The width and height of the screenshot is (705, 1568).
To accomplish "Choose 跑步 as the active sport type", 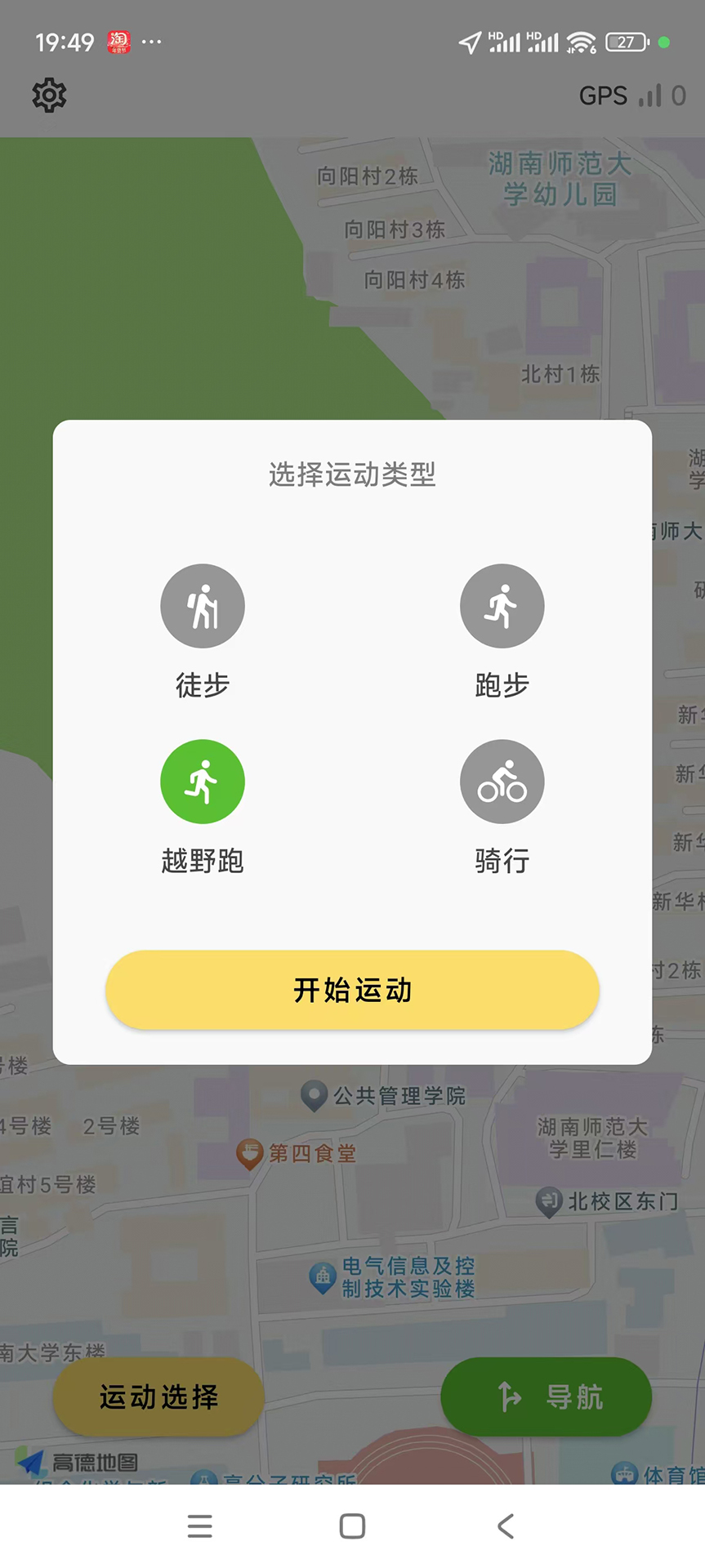I will tap(502, 605).
